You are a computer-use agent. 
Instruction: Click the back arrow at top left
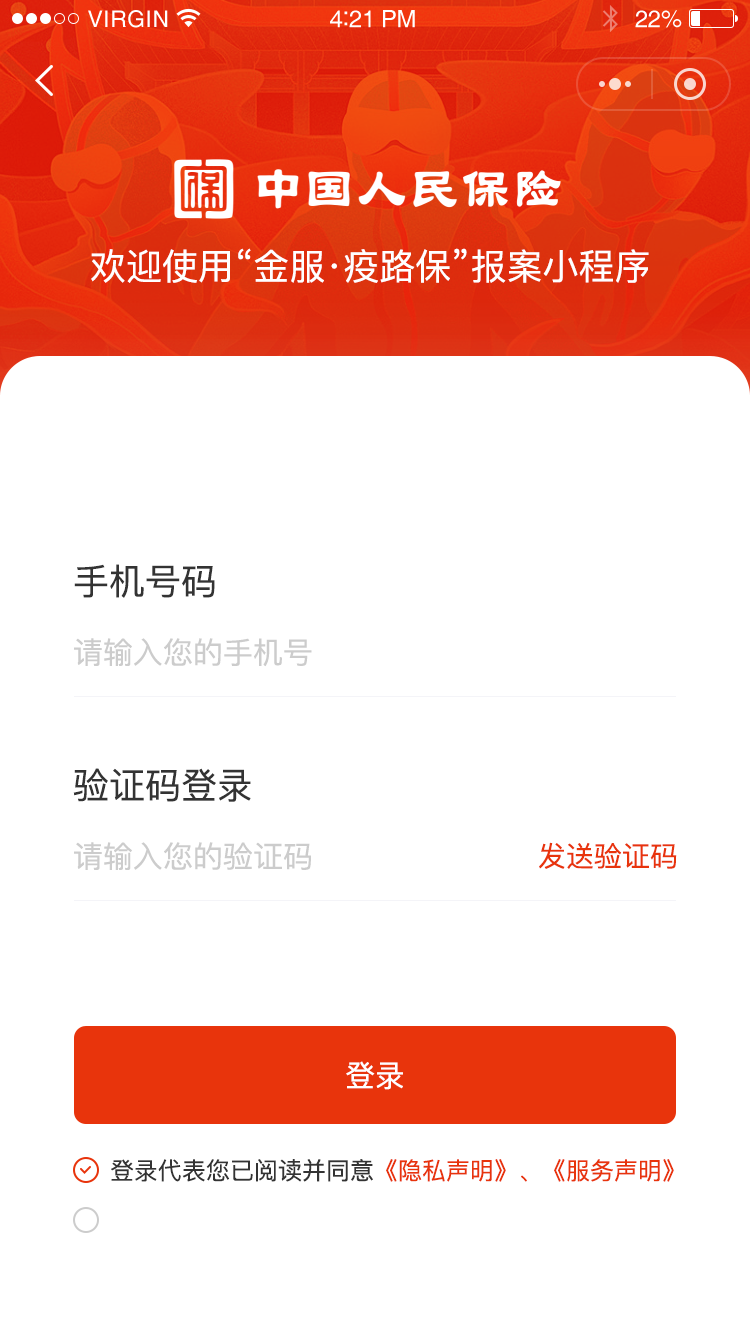42,80
